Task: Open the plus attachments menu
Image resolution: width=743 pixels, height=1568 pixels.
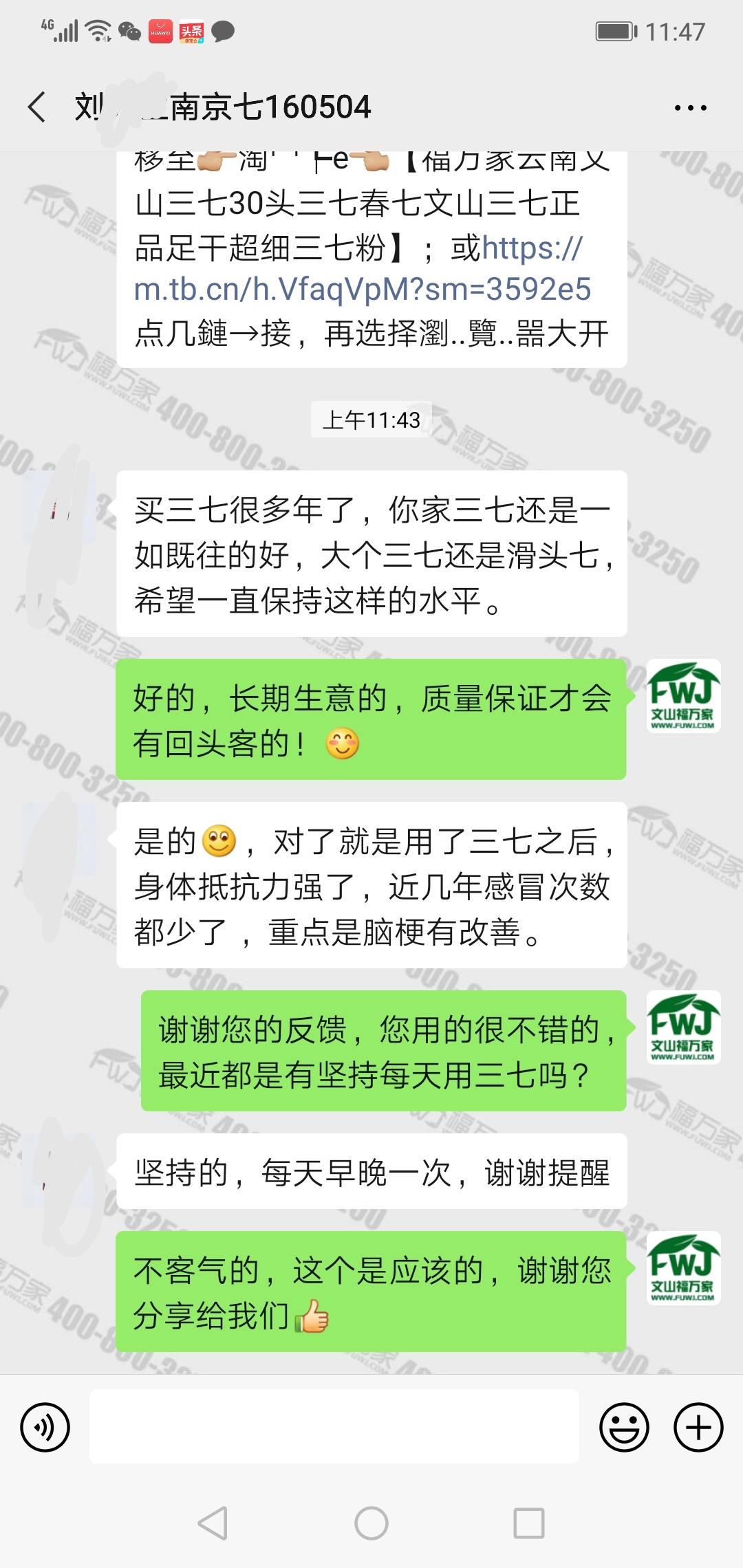Action: tap(698, 1427)
